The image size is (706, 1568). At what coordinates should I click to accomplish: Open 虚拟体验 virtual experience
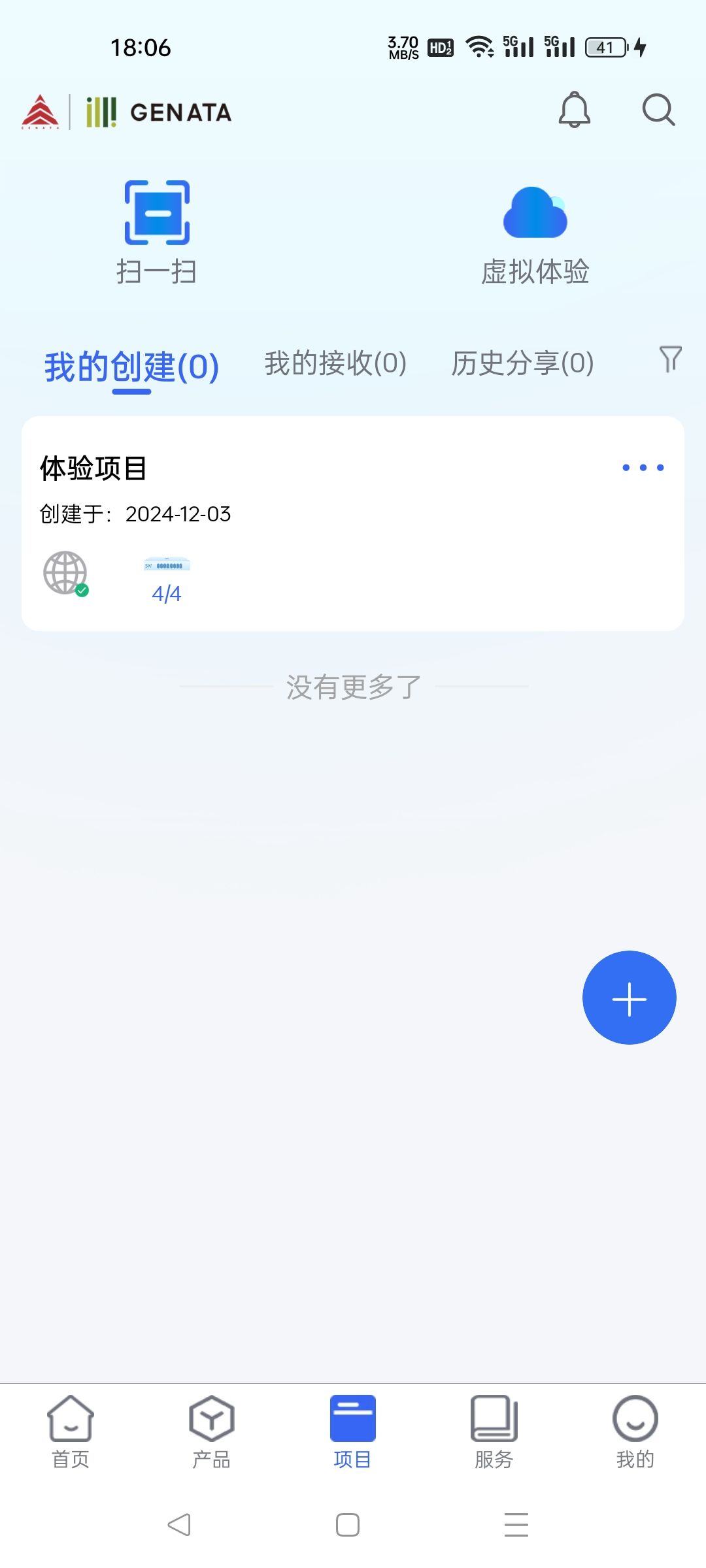(535, 235)
